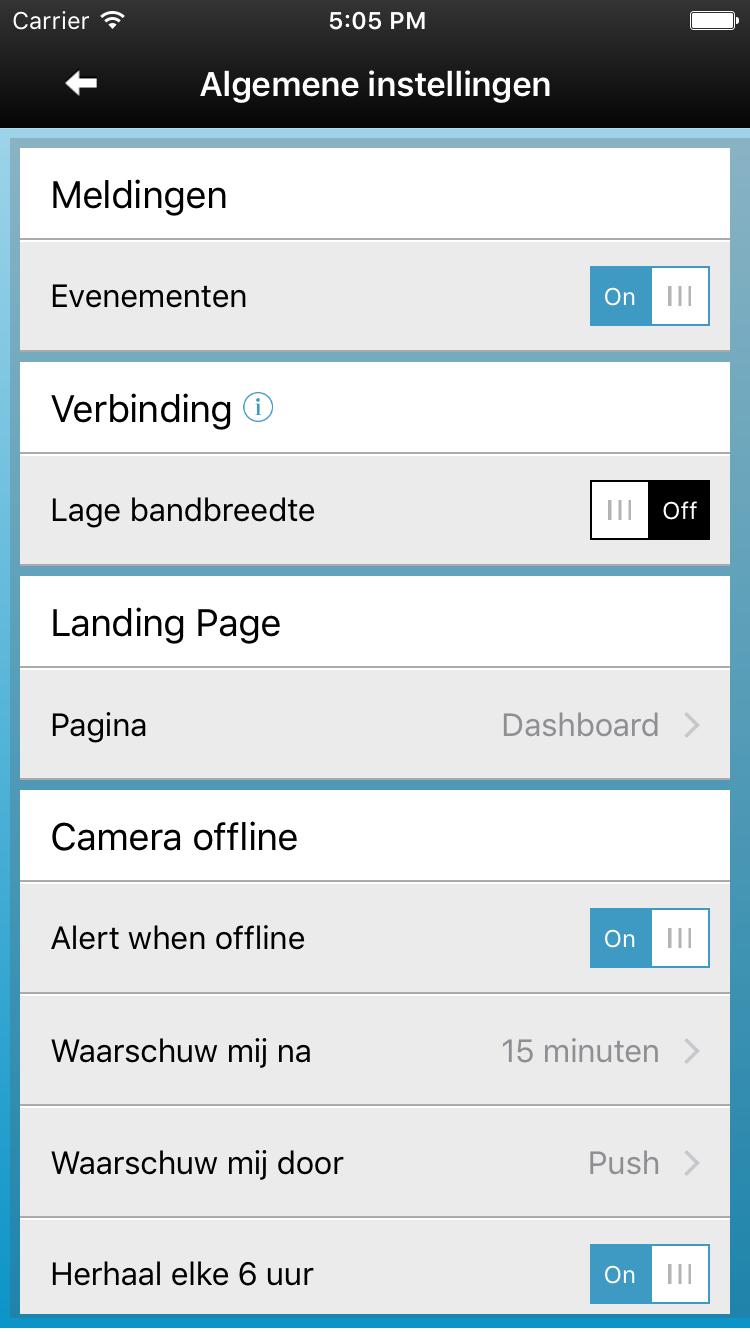Enable the Lage bandbreedte switch
Image resolution: width=750 pixels, height=1334 pixels.
649,510
